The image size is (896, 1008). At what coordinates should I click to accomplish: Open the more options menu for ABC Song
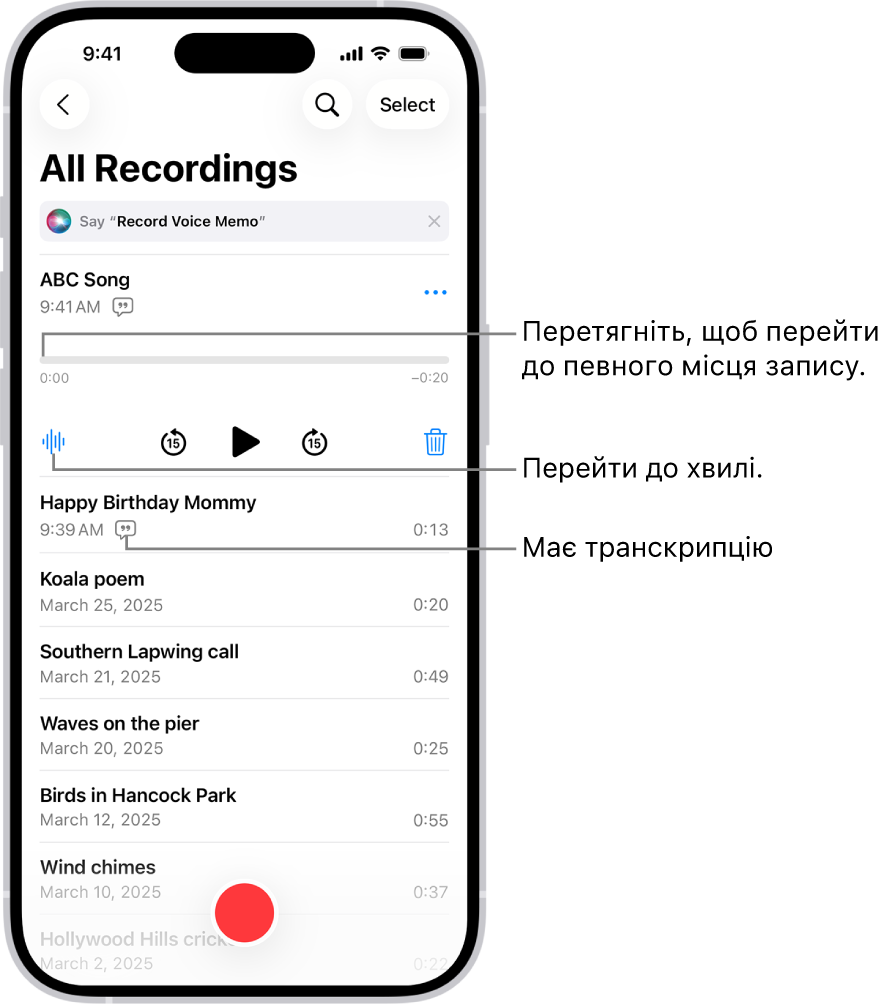435,293
